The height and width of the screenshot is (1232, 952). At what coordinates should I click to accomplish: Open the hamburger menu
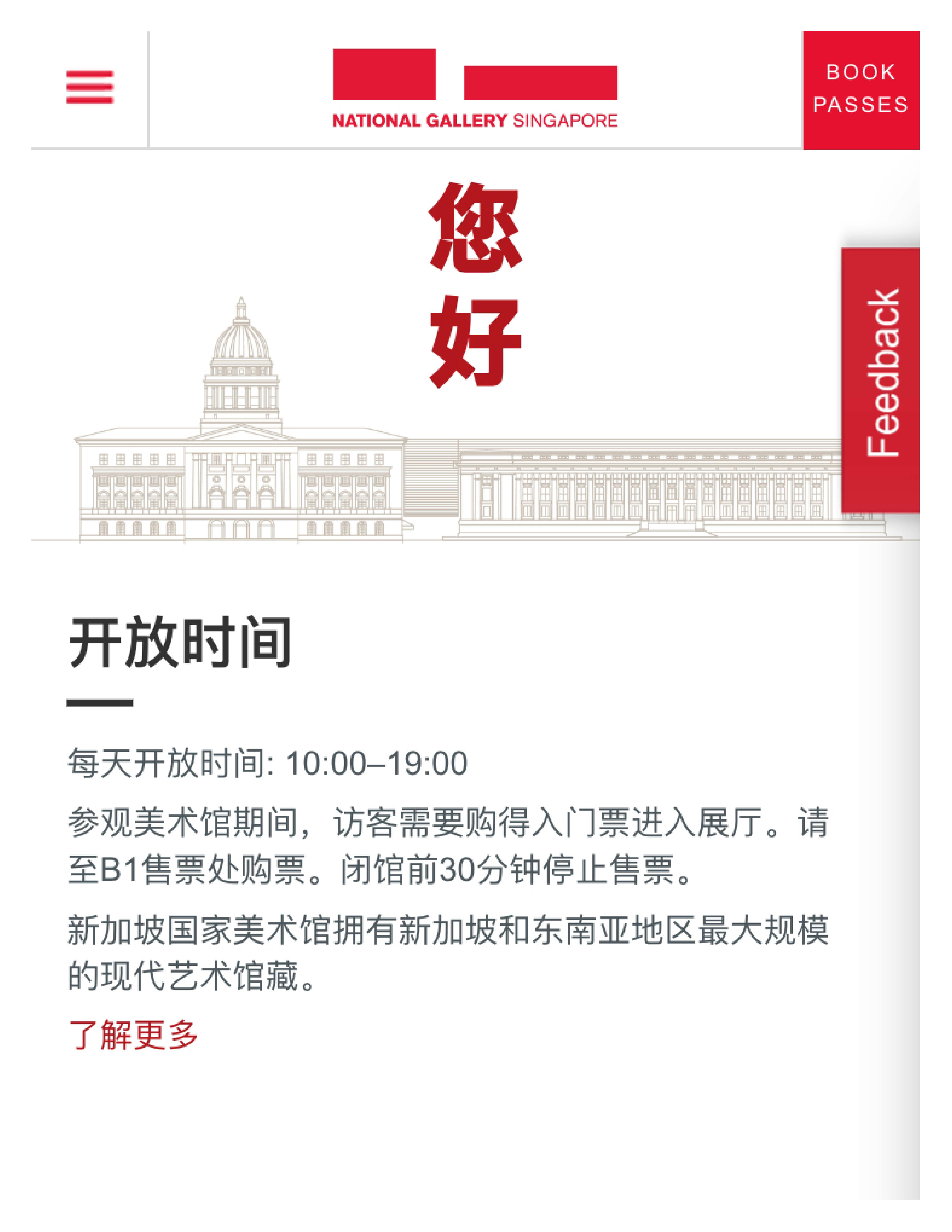[90, 87]
